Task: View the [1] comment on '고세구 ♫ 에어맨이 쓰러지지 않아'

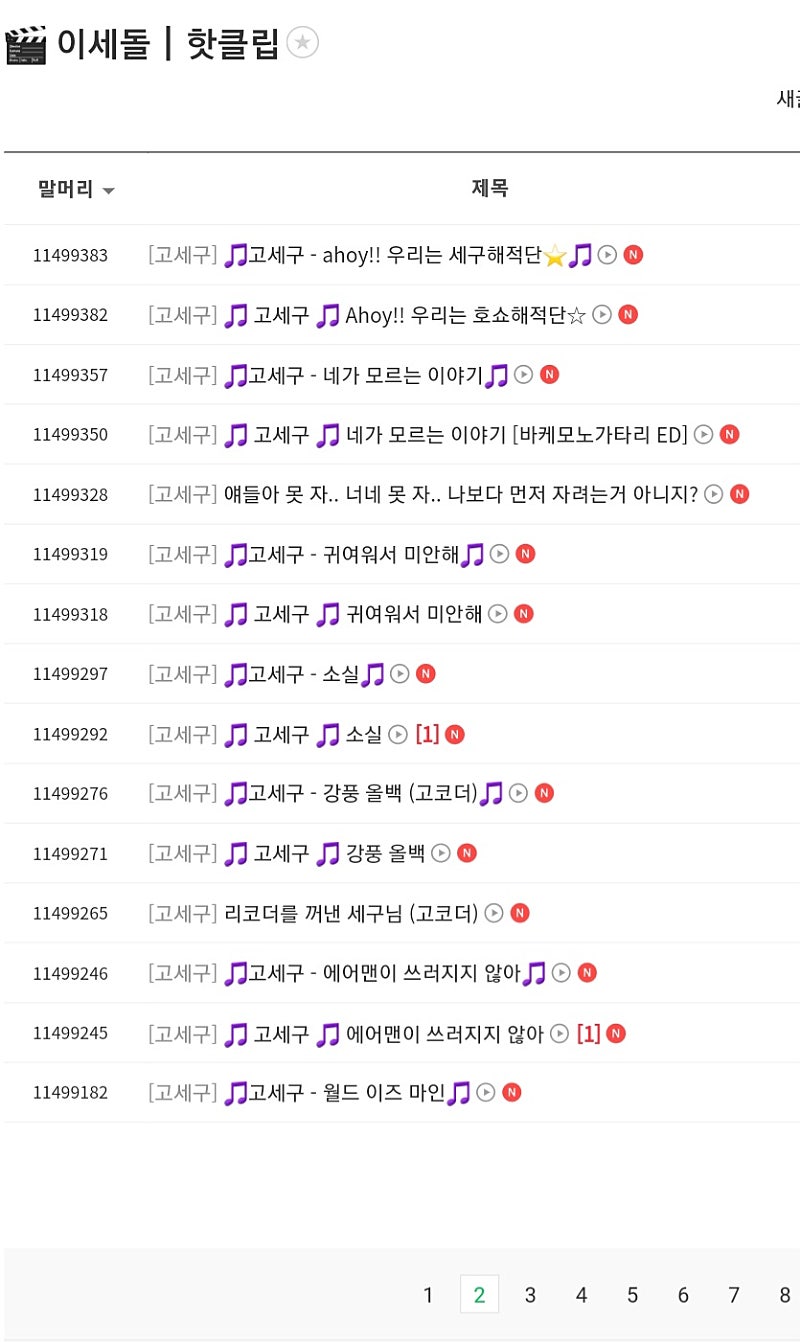Action: pyautogui.click(x=588, y=1033)
